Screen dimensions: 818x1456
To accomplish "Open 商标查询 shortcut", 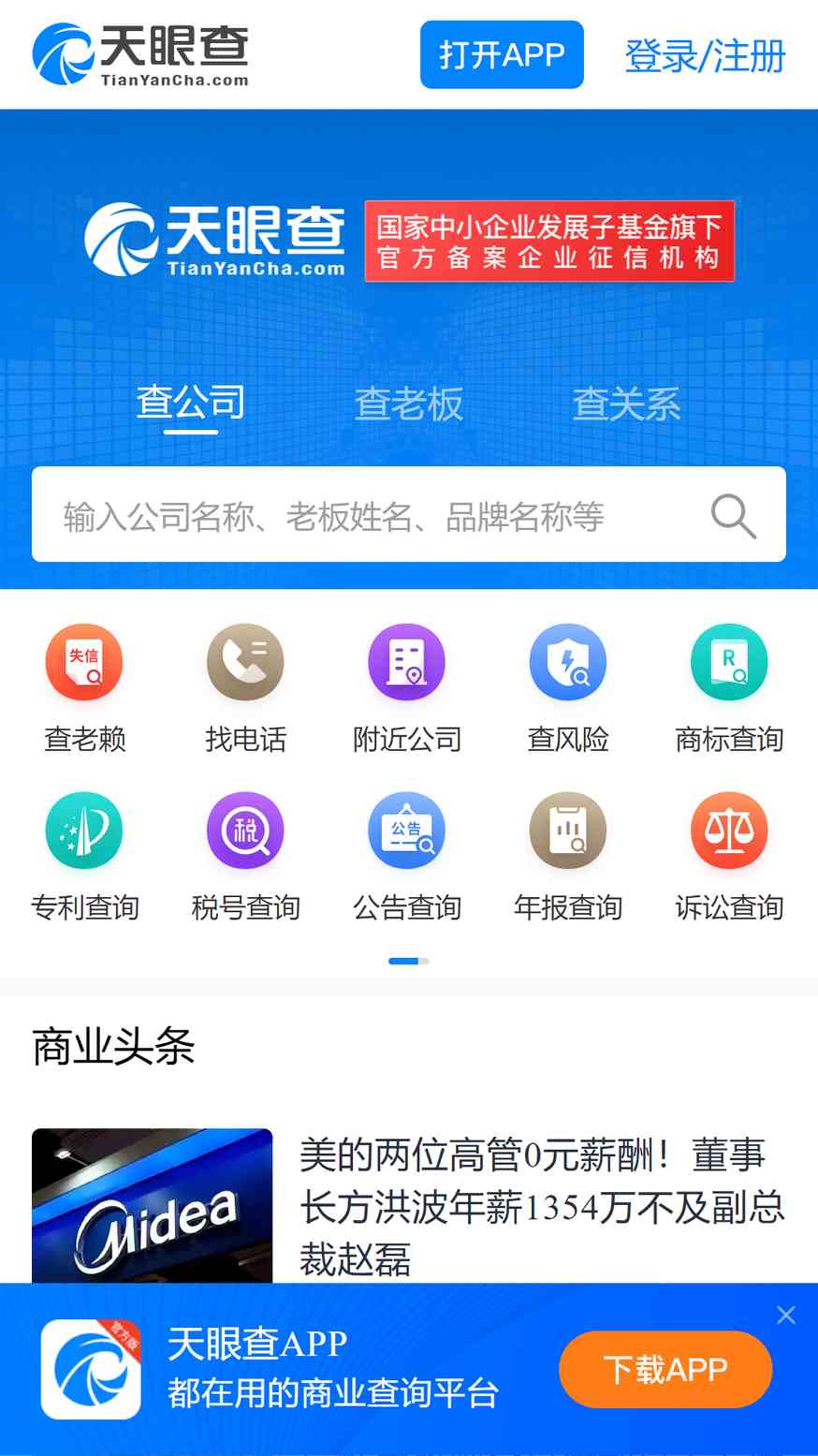I will pyautogui.click(x=729, y=663).
